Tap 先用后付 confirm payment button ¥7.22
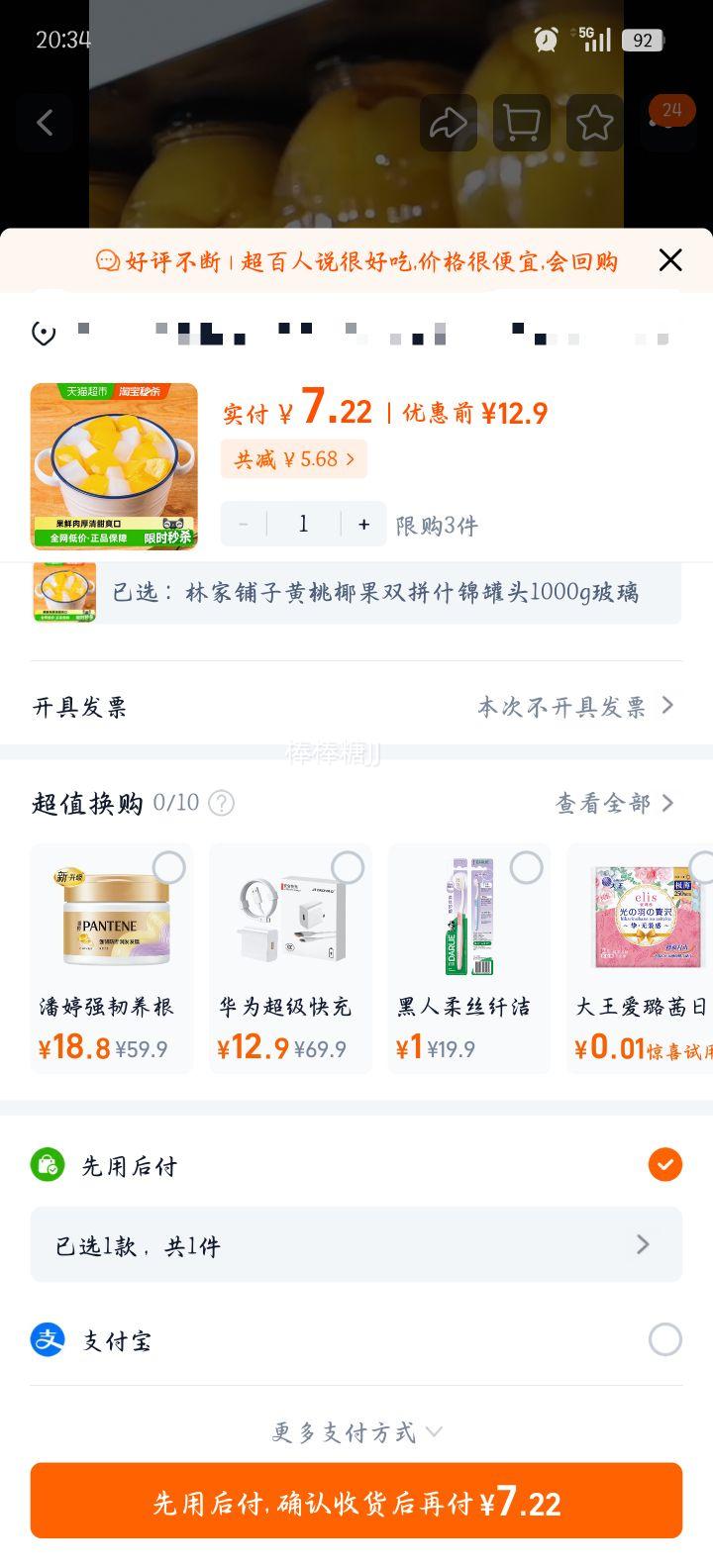 pos(356,1501)
